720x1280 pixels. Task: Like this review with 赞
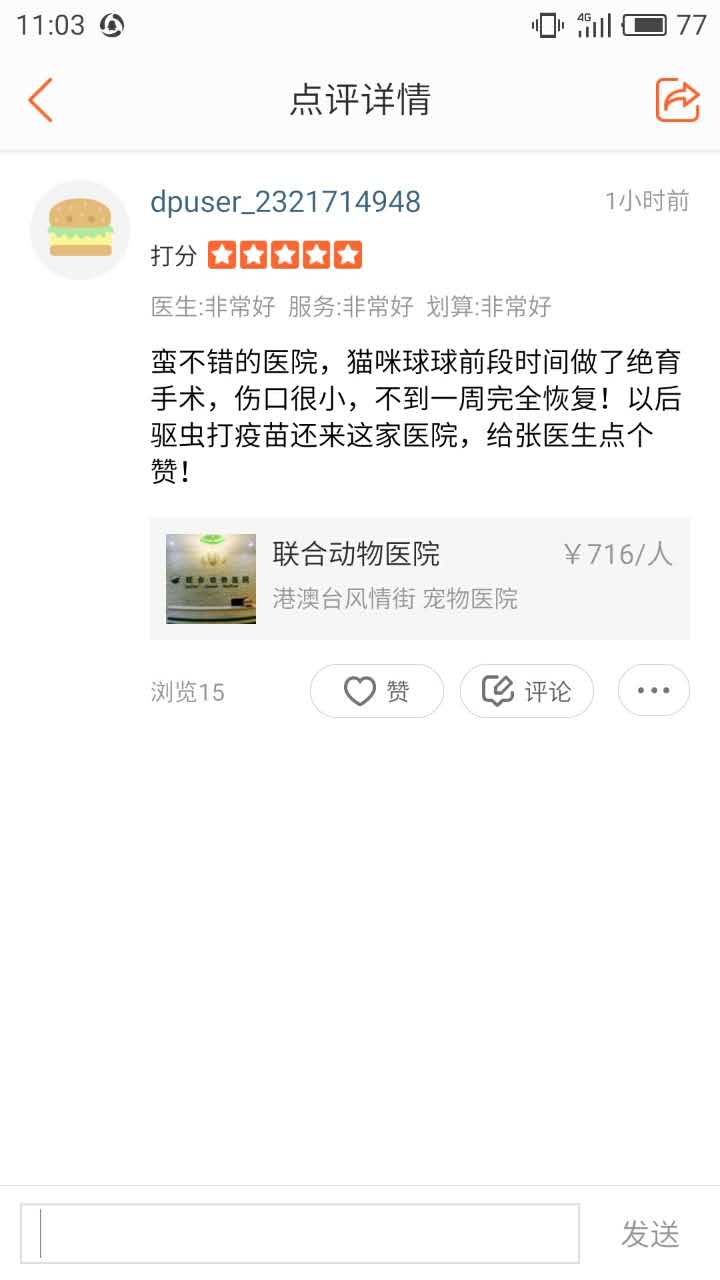pos(377,691)
